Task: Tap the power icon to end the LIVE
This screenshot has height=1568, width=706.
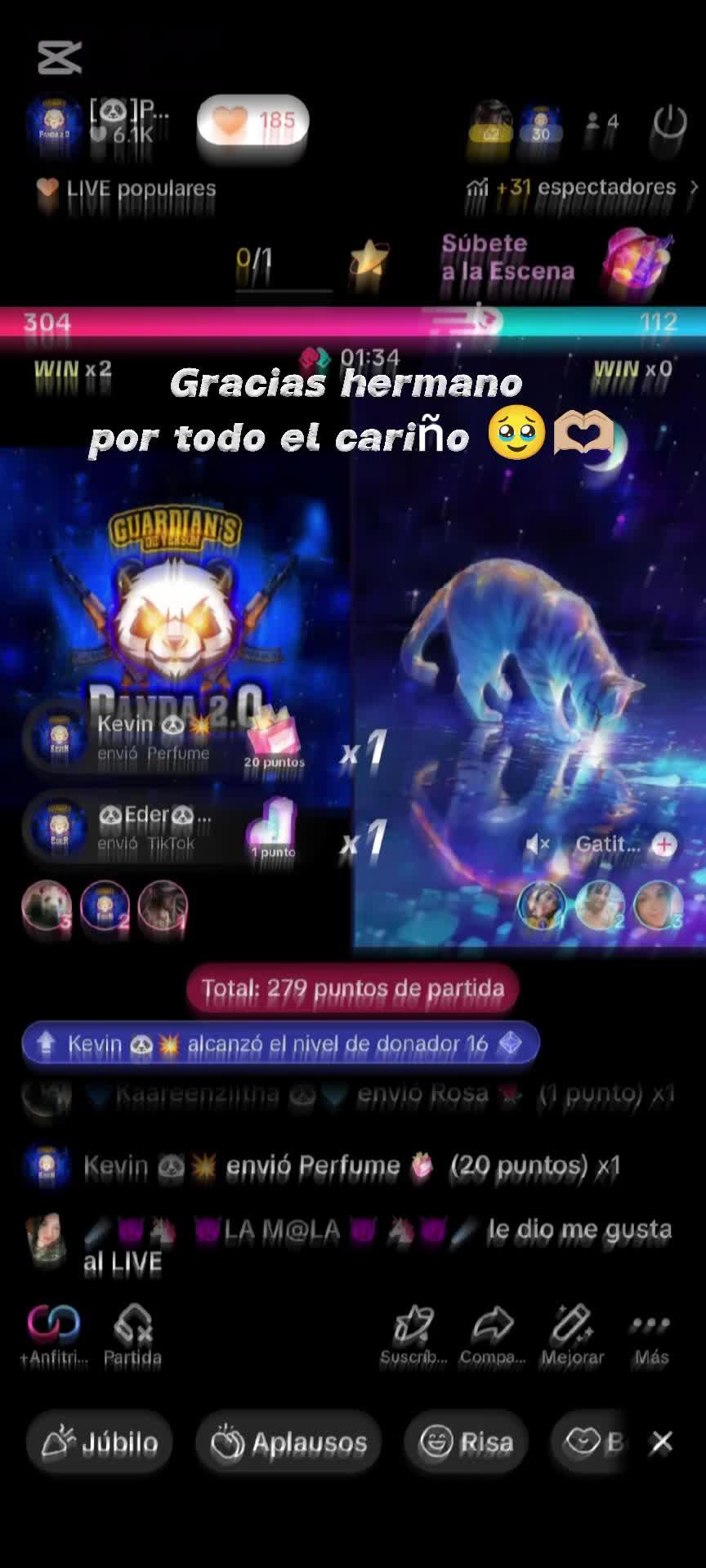Action: [669, 123]
